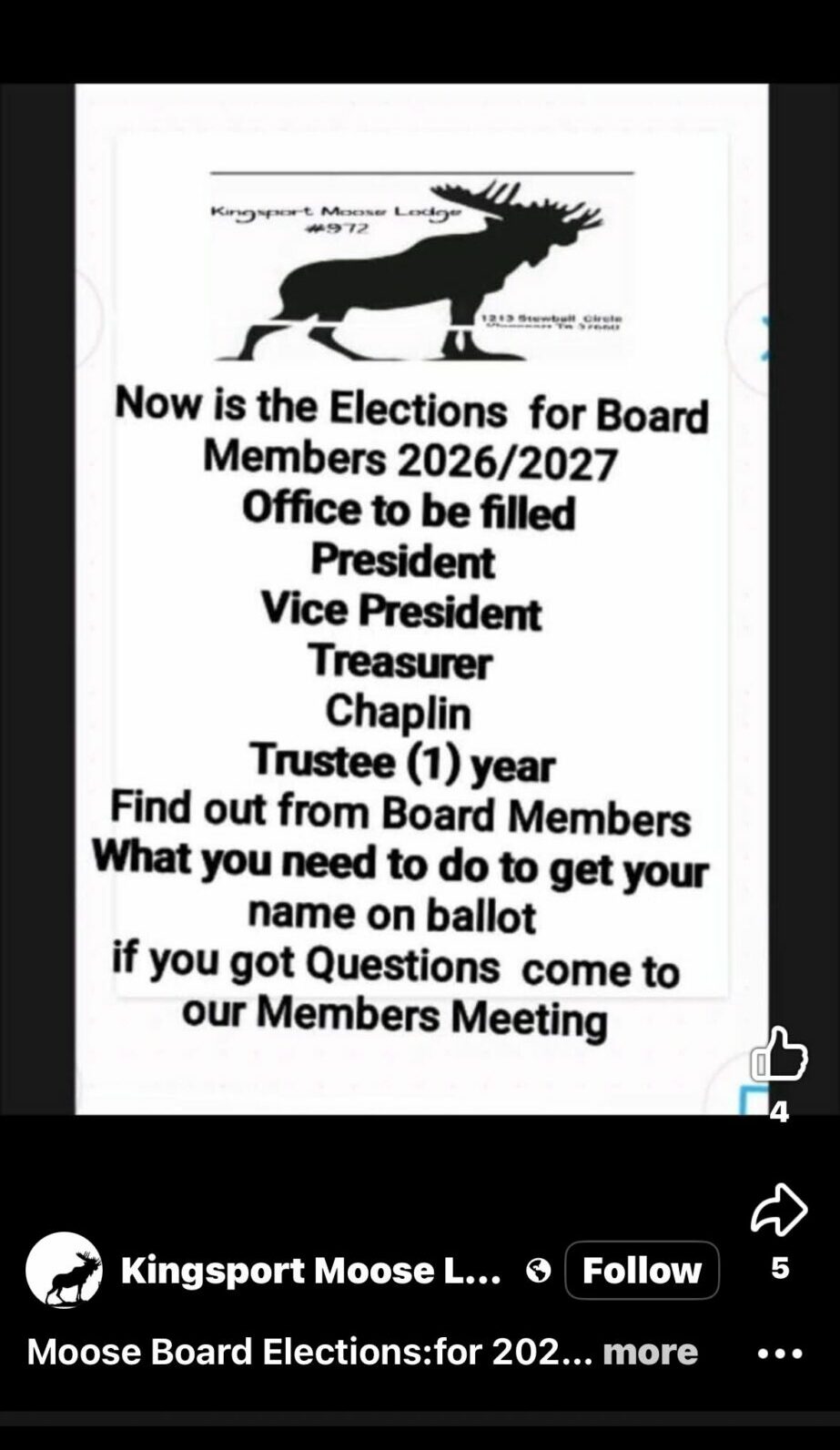The image size is (840, 1450).
Task: Open Kingsport Moose Lodge profile picture
Action: click(x=64, y=1270)
